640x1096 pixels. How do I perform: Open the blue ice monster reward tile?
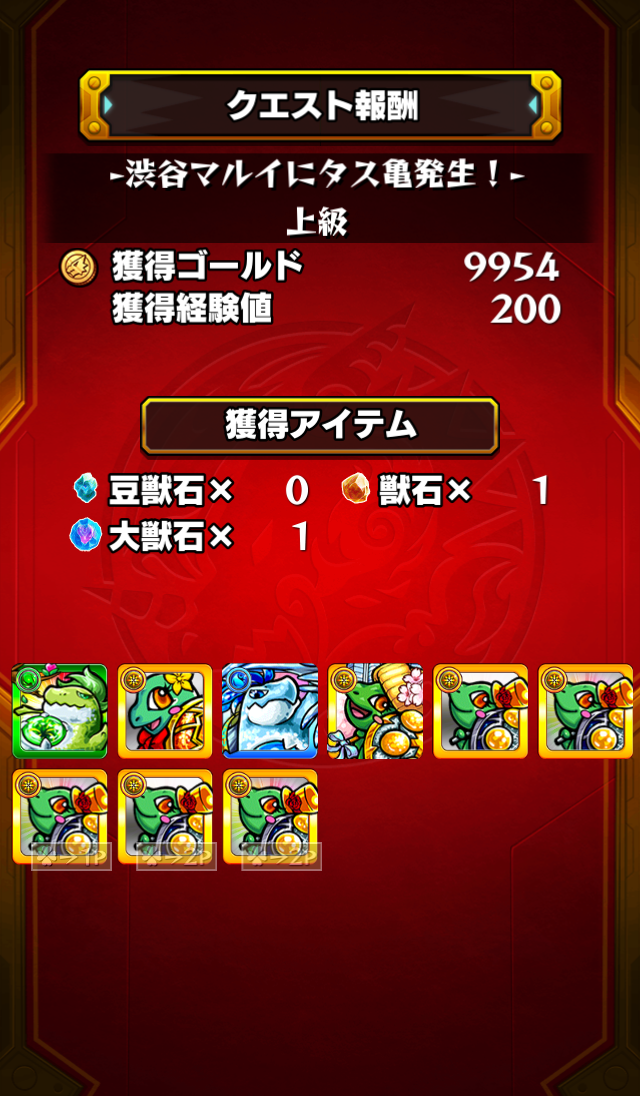[x=270, y=711]
